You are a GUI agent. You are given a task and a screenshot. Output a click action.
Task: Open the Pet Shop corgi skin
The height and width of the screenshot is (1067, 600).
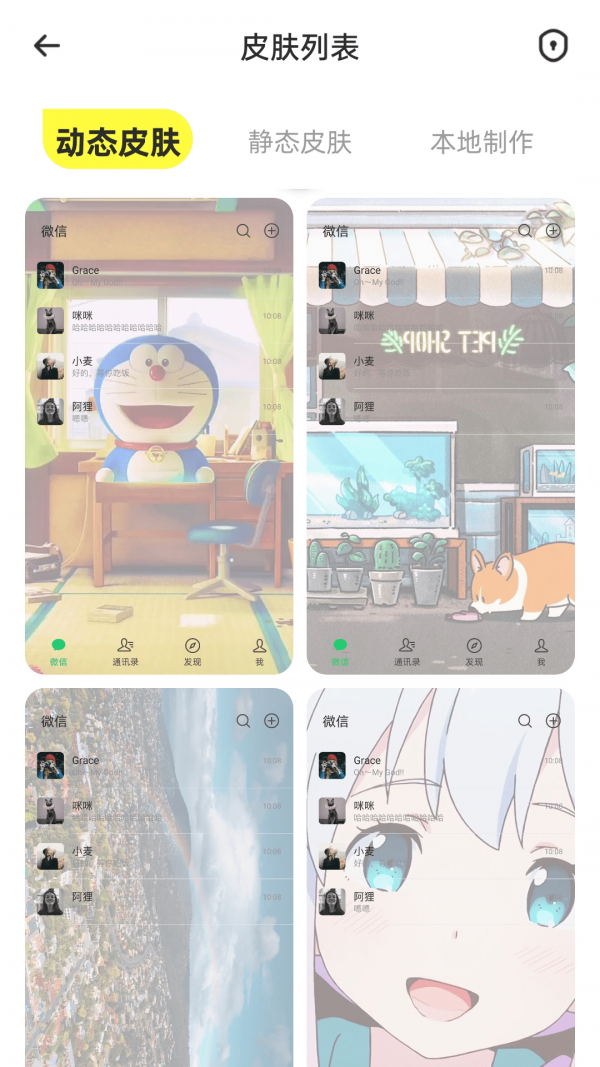pos(441,436)
